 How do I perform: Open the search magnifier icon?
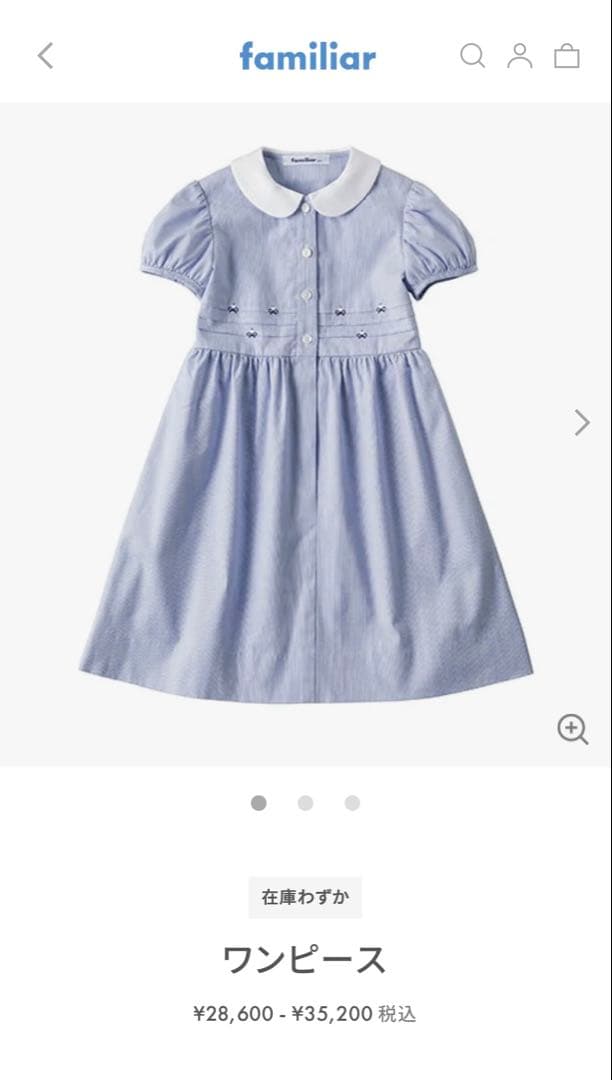click(x=472, y=56)
